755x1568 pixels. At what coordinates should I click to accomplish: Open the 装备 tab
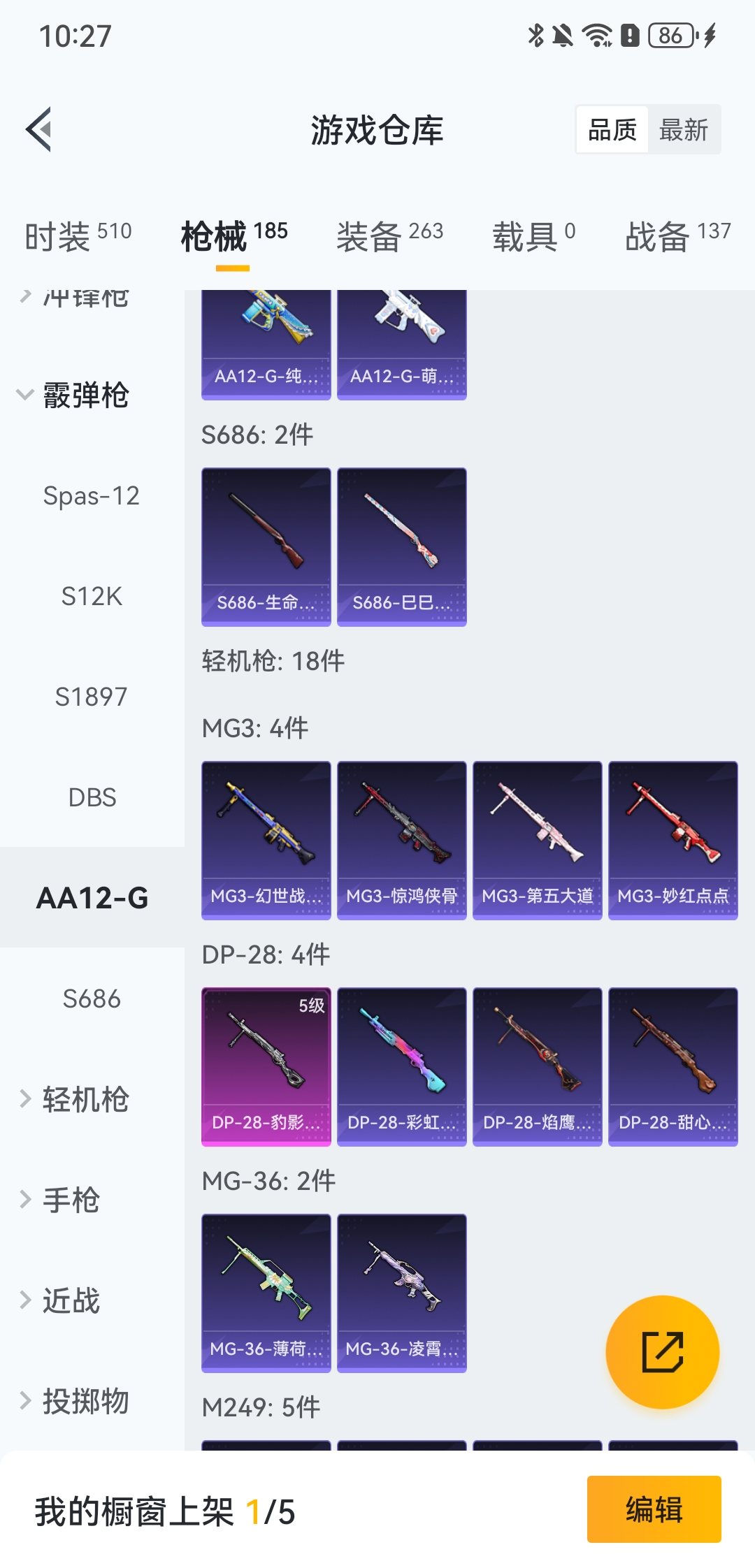(389, 235)
